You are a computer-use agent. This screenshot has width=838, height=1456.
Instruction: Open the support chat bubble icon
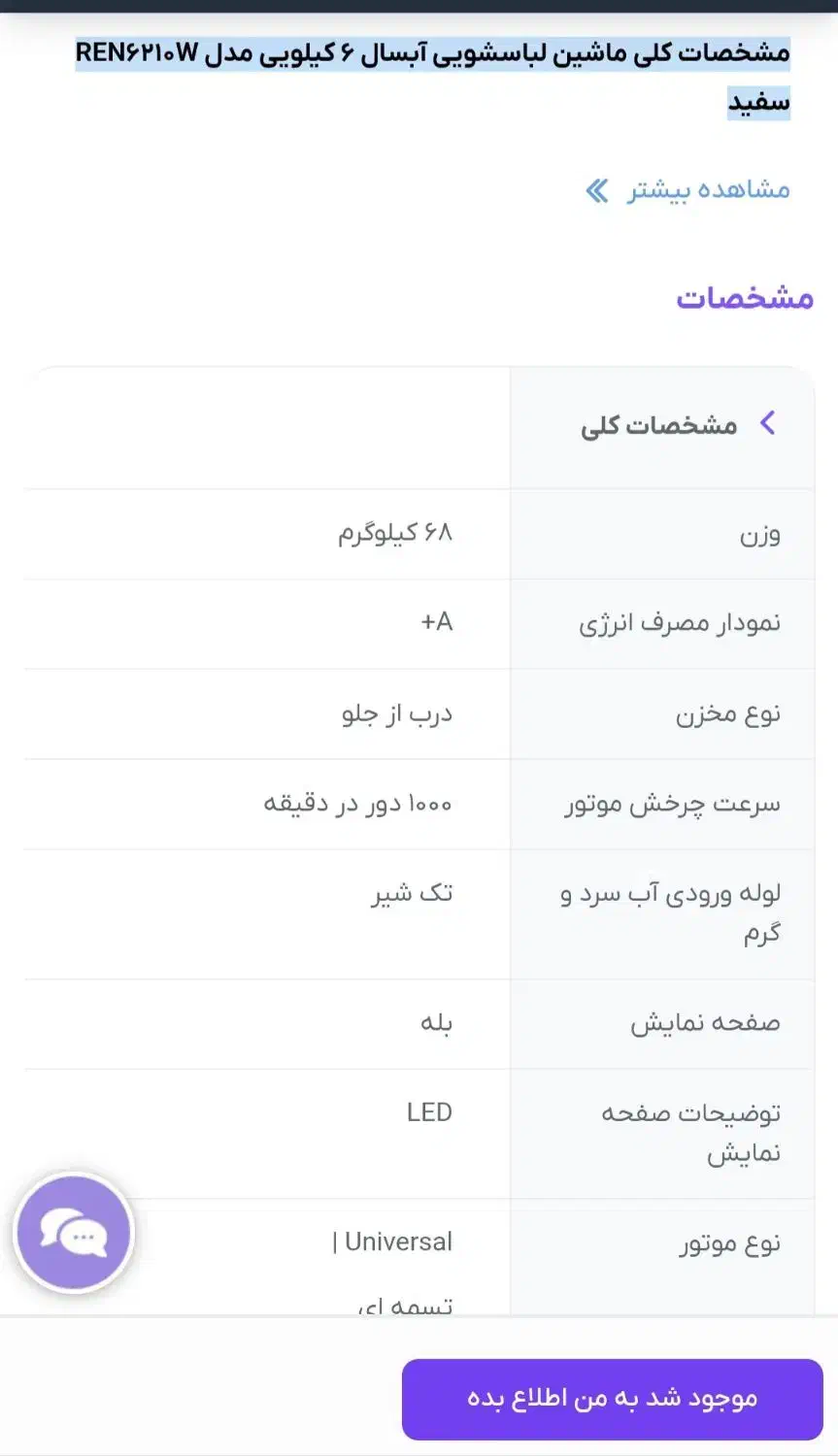(74, 1231)
